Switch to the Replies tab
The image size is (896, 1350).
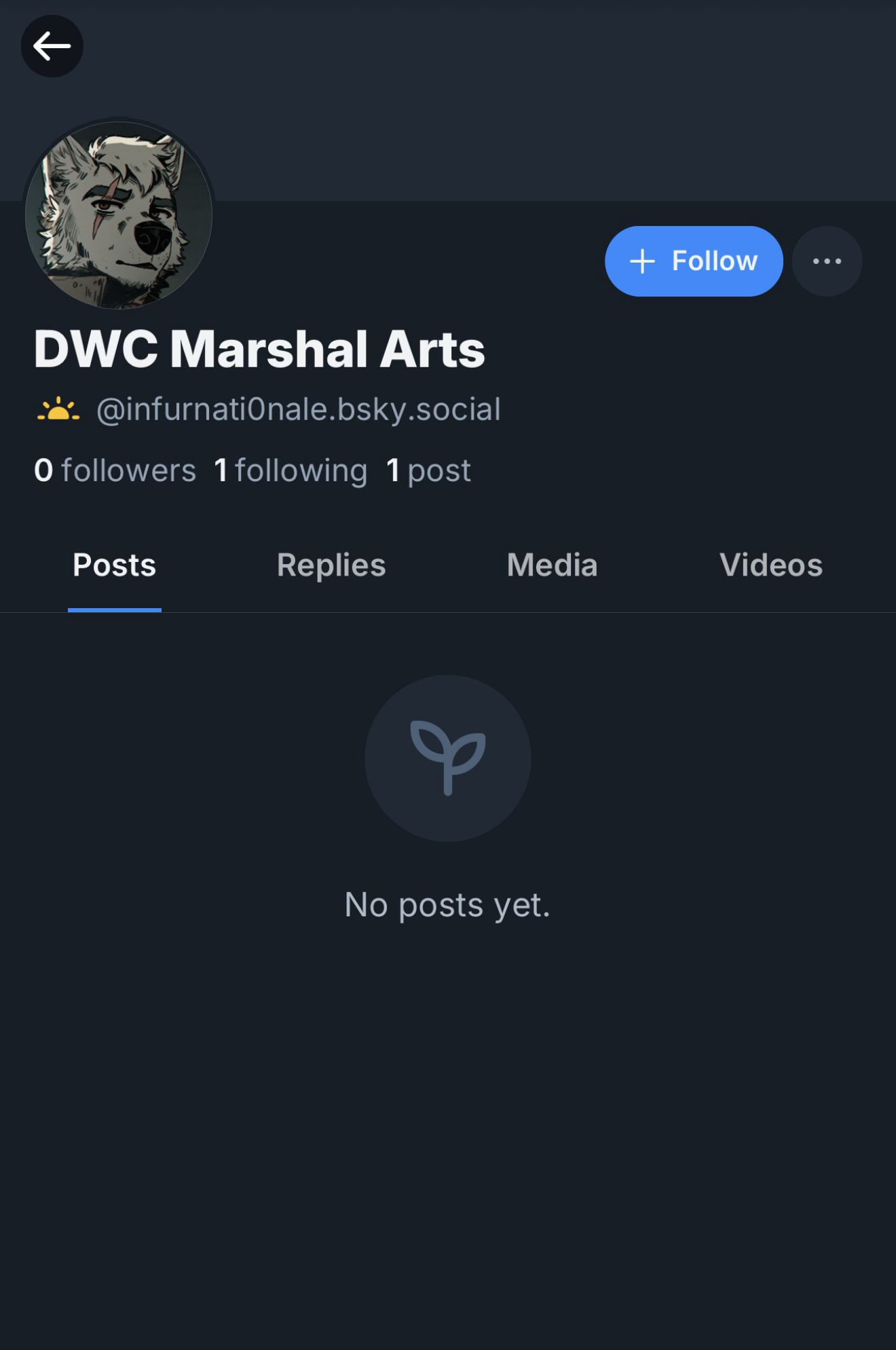pyautogui.click(x=331, y=565)
